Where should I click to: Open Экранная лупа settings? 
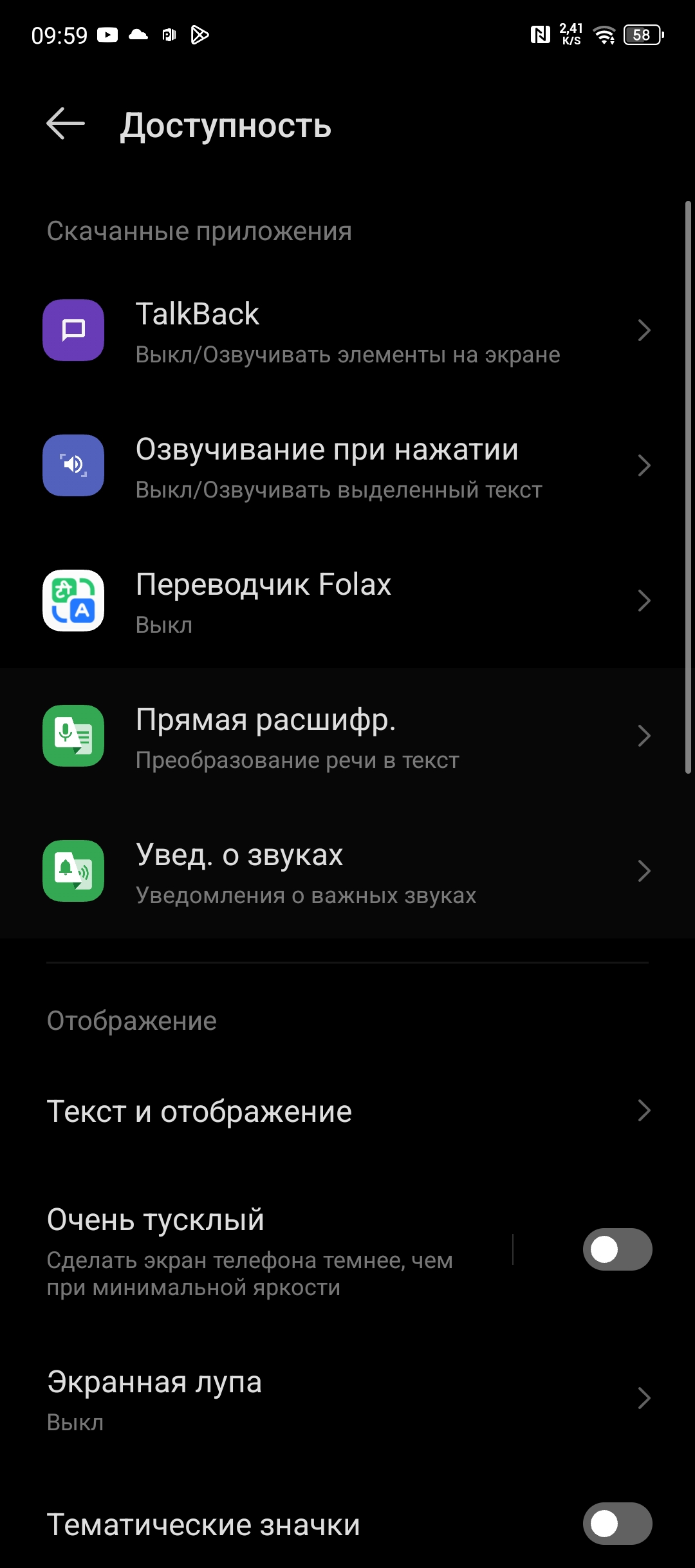click(347, 1398)
